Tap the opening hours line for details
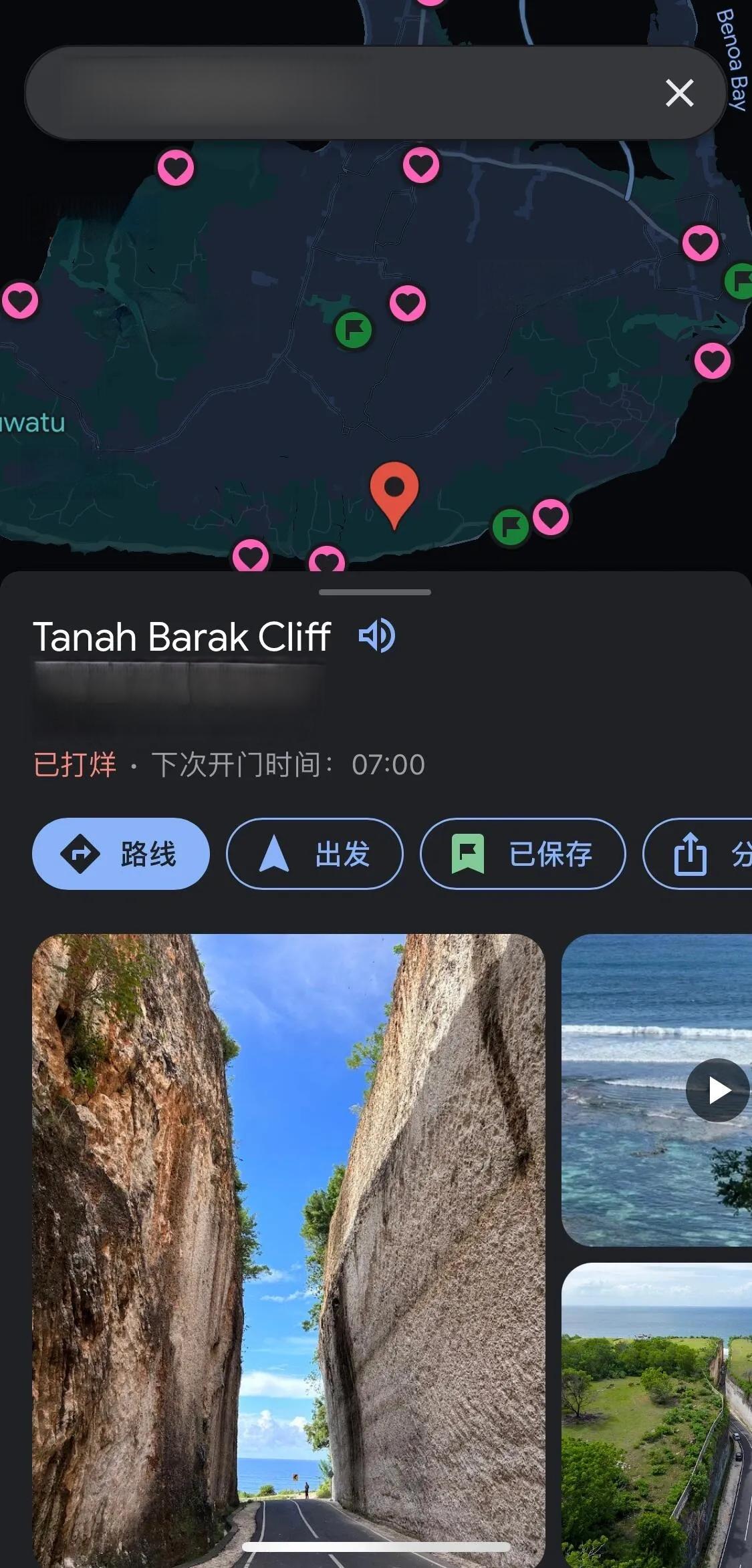Viewport: 752px width, 1568px height. [229, 765]
